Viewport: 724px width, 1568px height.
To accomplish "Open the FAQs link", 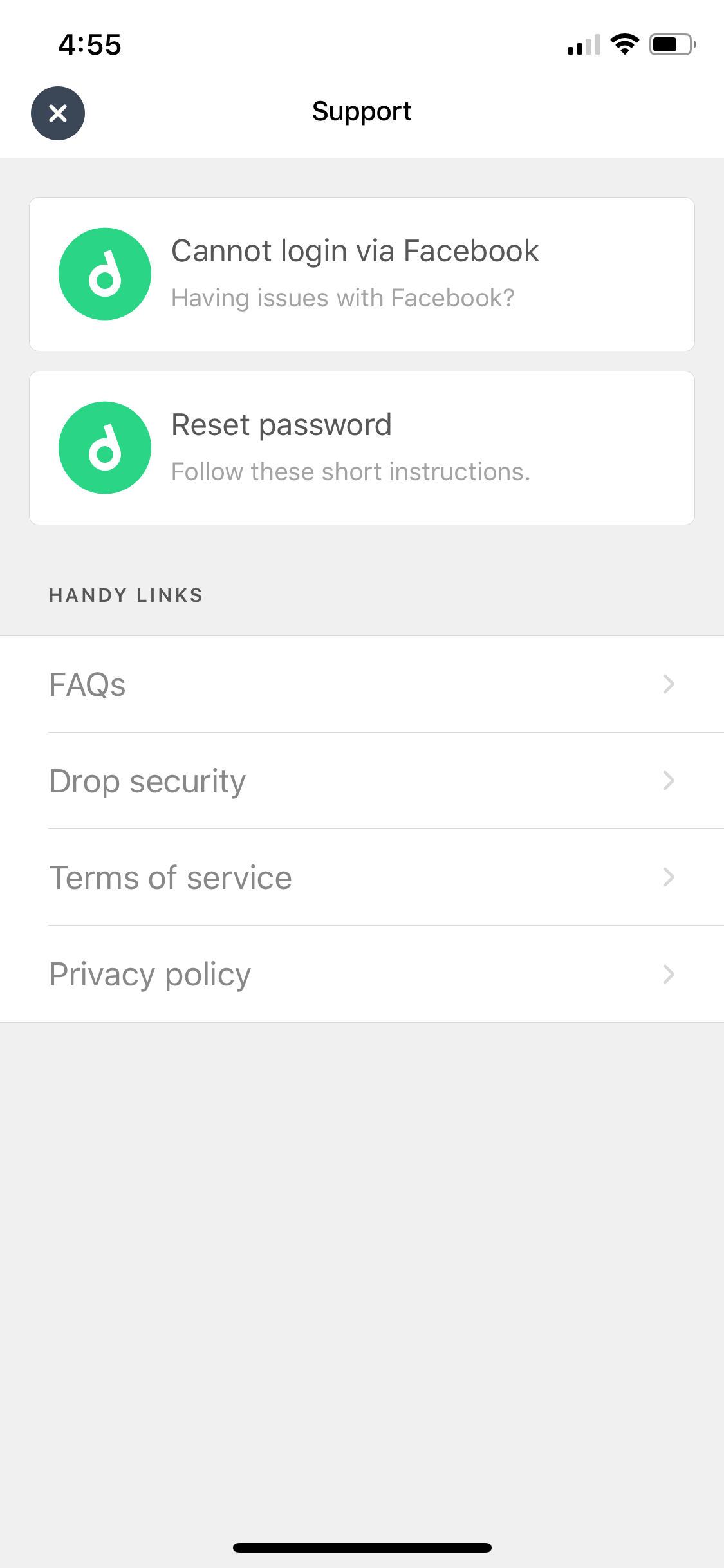I will pos(362,684).
